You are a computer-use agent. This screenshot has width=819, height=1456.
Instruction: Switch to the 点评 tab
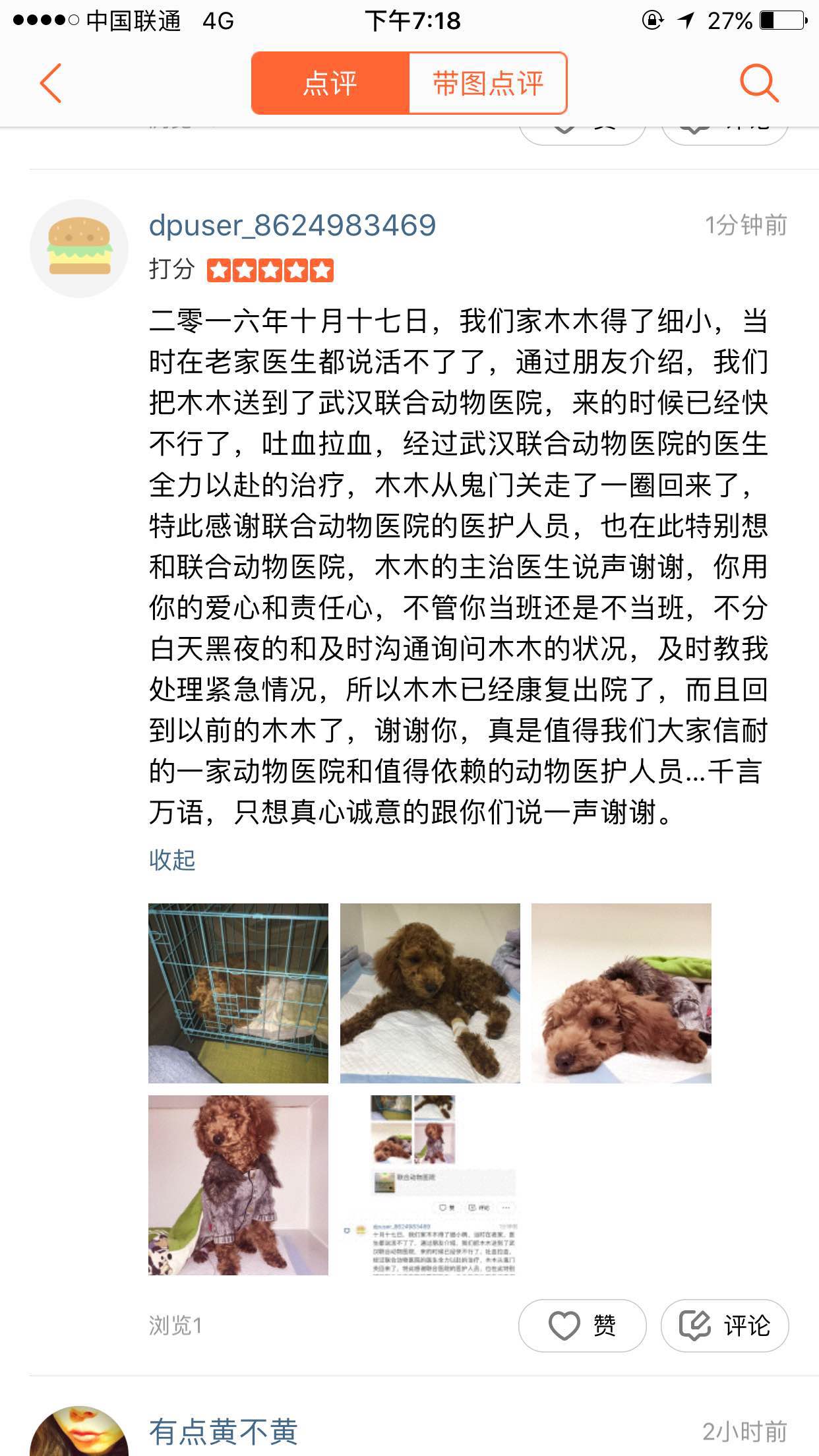pos(330,83)
